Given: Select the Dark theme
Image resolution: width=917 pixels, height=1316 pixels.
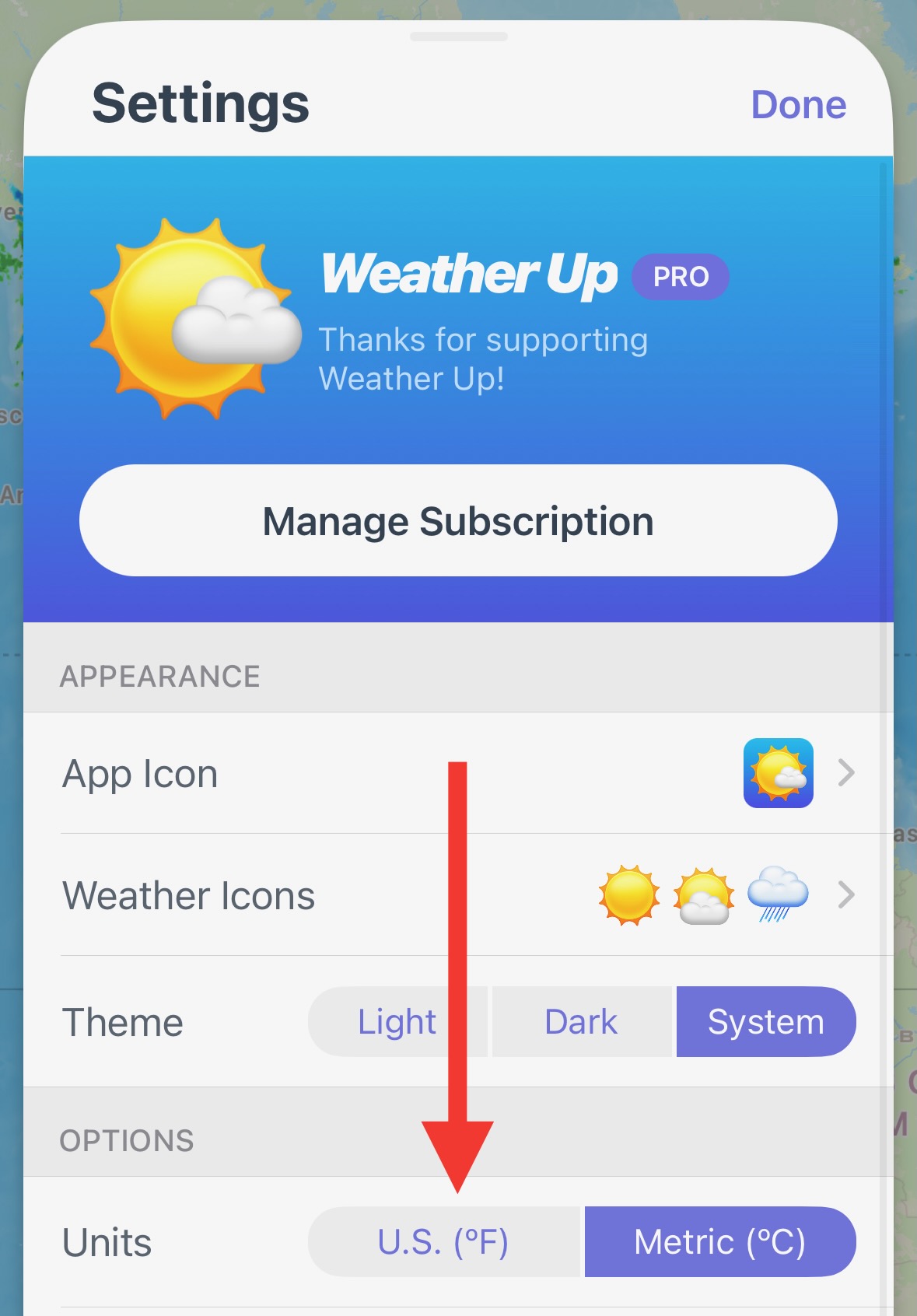Looking at the screenshot, I should [581, 1022].
